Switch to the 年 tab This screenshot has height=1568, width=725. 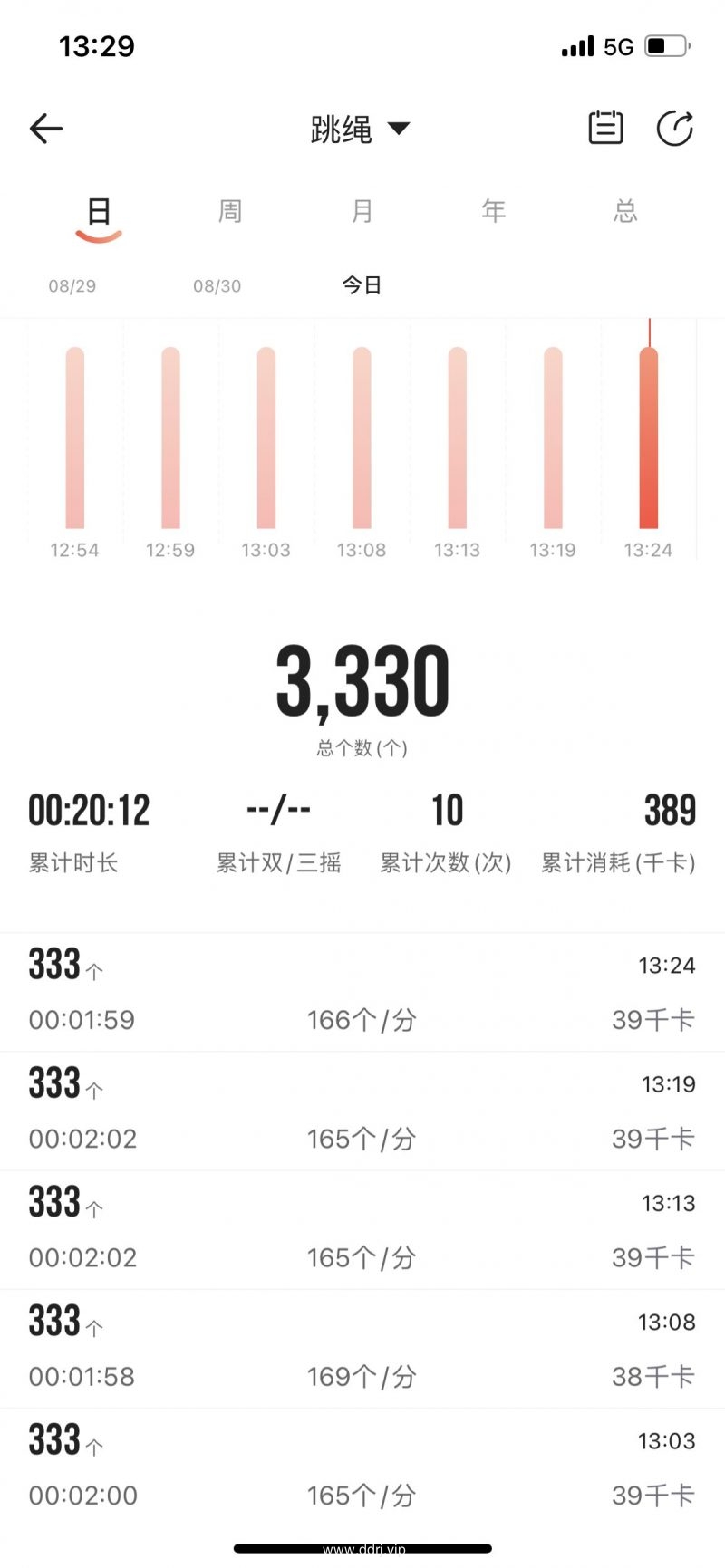click(494, 211)
